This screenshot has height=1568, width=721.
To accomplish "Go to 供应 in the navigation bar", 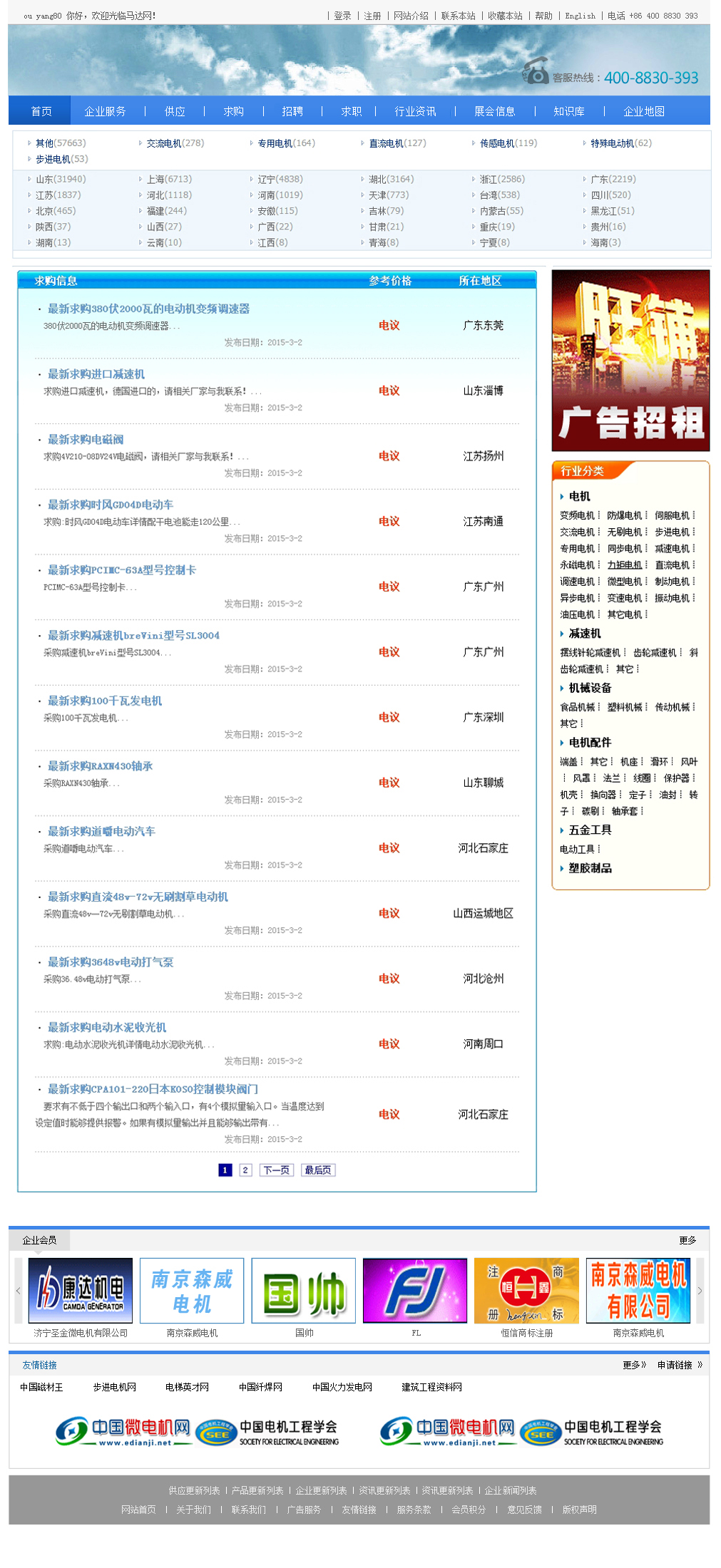I will click(175, 111).
